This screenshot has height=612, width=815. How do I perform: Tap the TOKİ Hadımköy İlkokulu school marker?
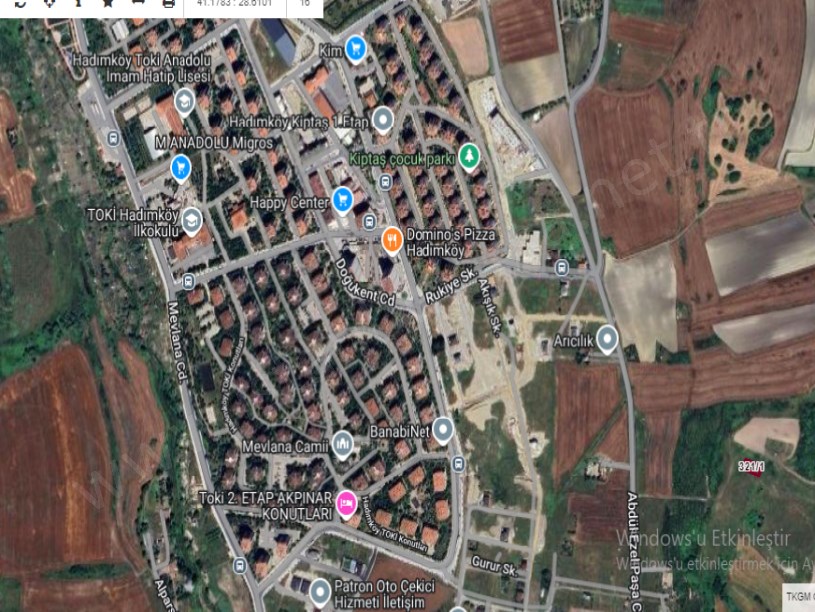pyautogui.click(x=191, y=220)
